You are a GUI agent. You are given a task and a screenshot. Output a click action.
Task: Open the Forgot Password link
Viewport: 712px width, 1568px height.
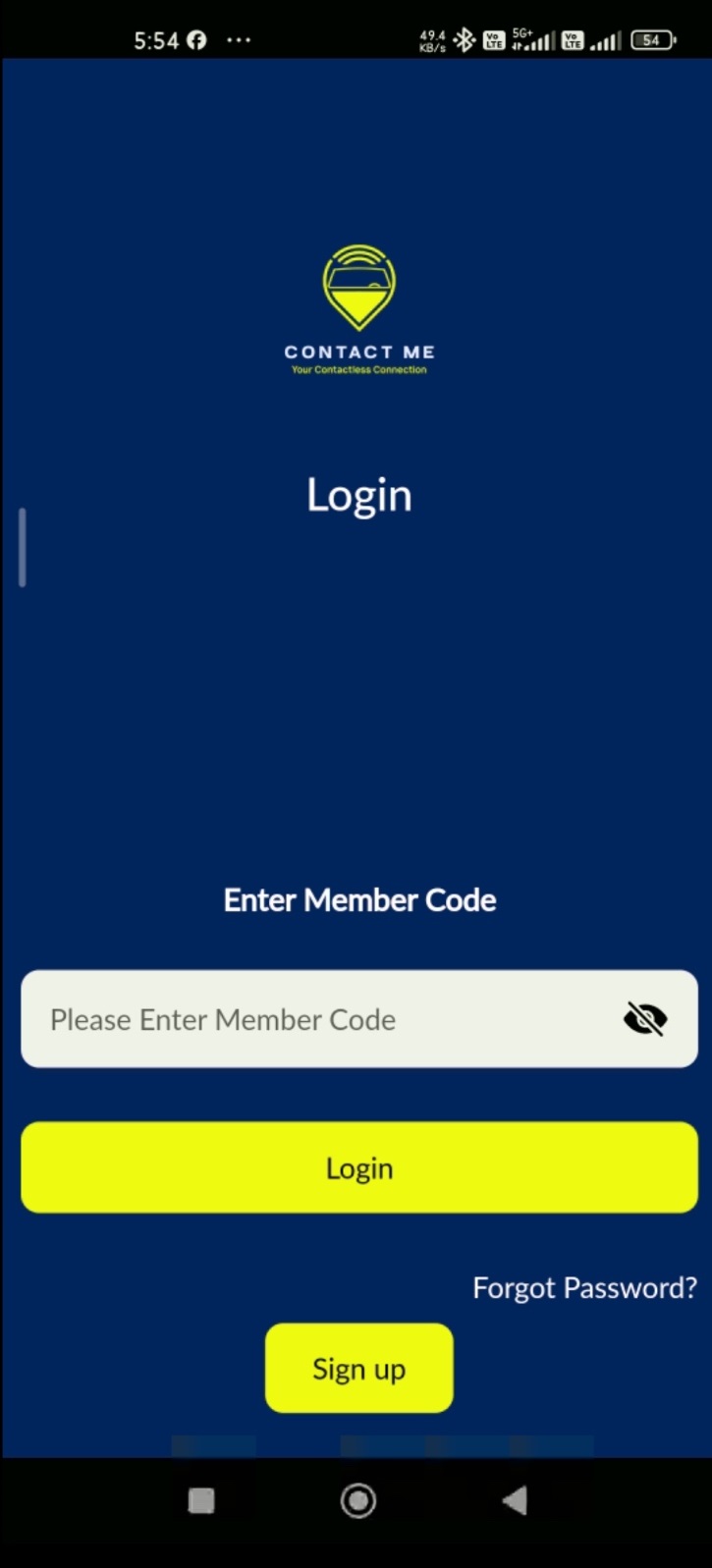pos(584,1287)
